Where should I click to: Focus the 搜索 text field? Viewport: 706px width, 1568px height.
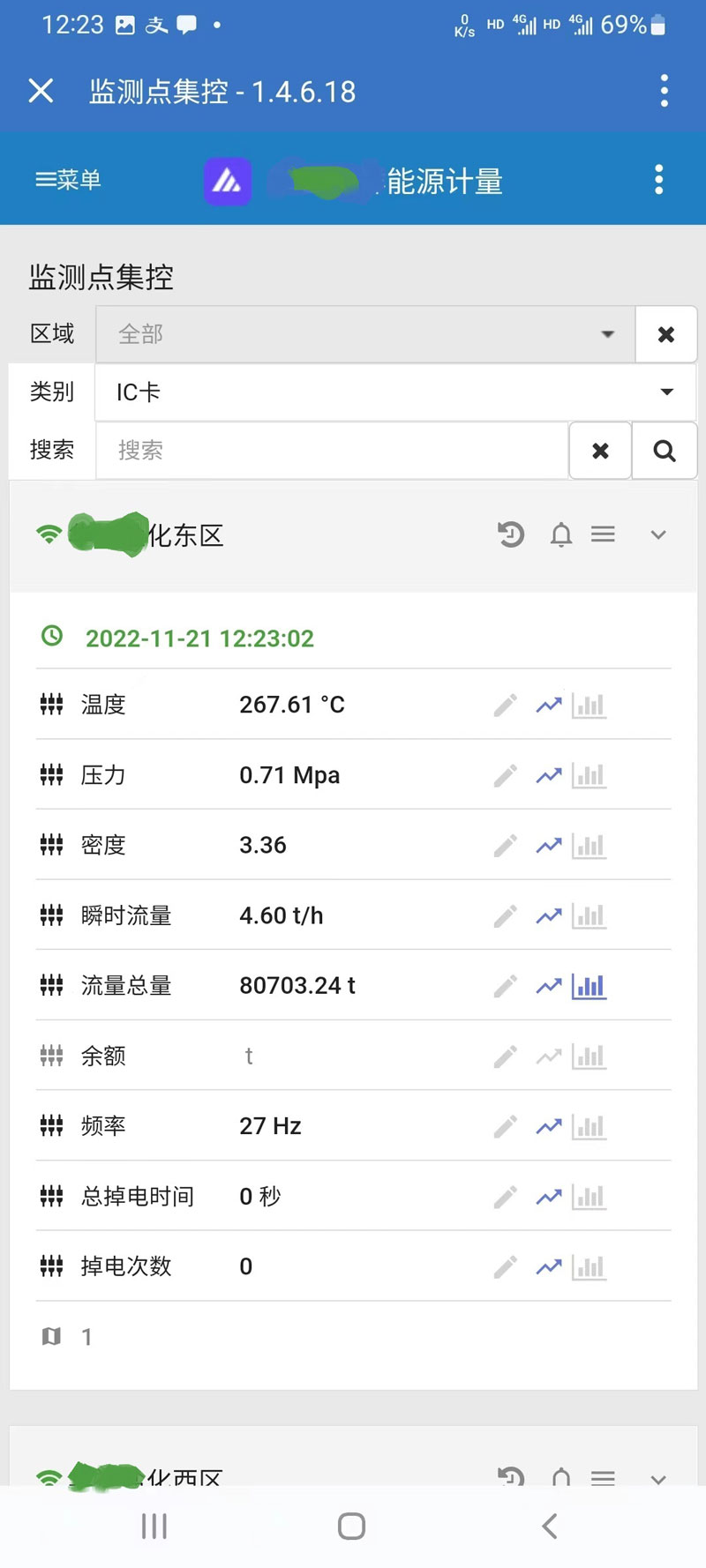(x=332, y=451)
